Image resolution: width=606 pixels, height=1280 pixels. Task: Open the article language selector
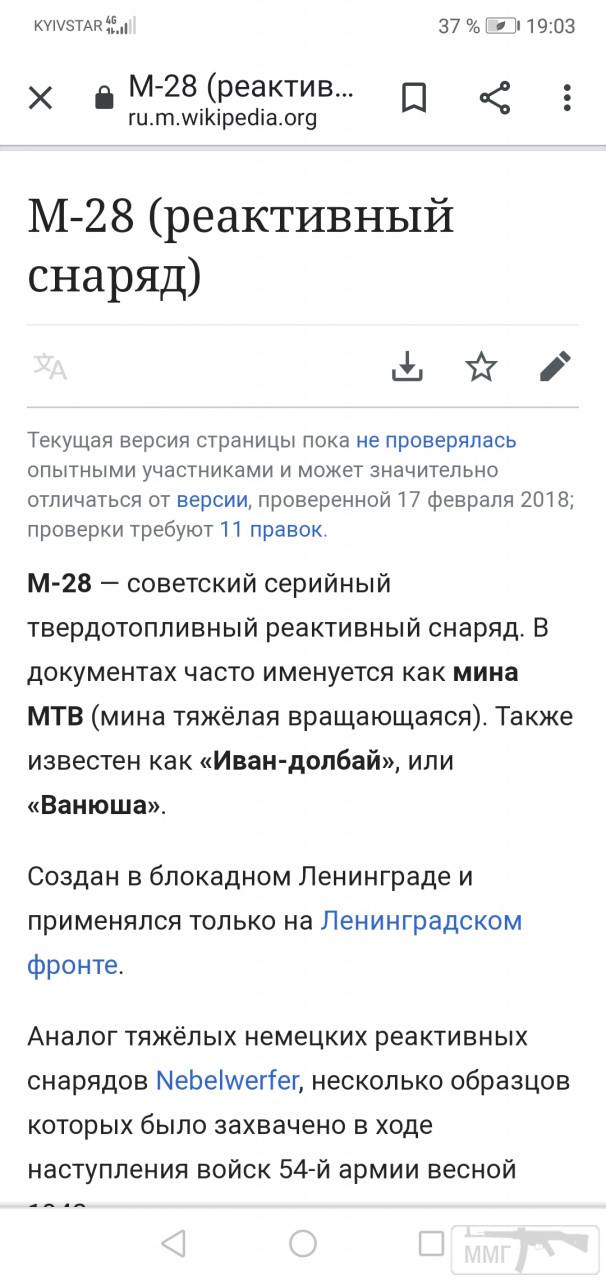pos(50,367)
